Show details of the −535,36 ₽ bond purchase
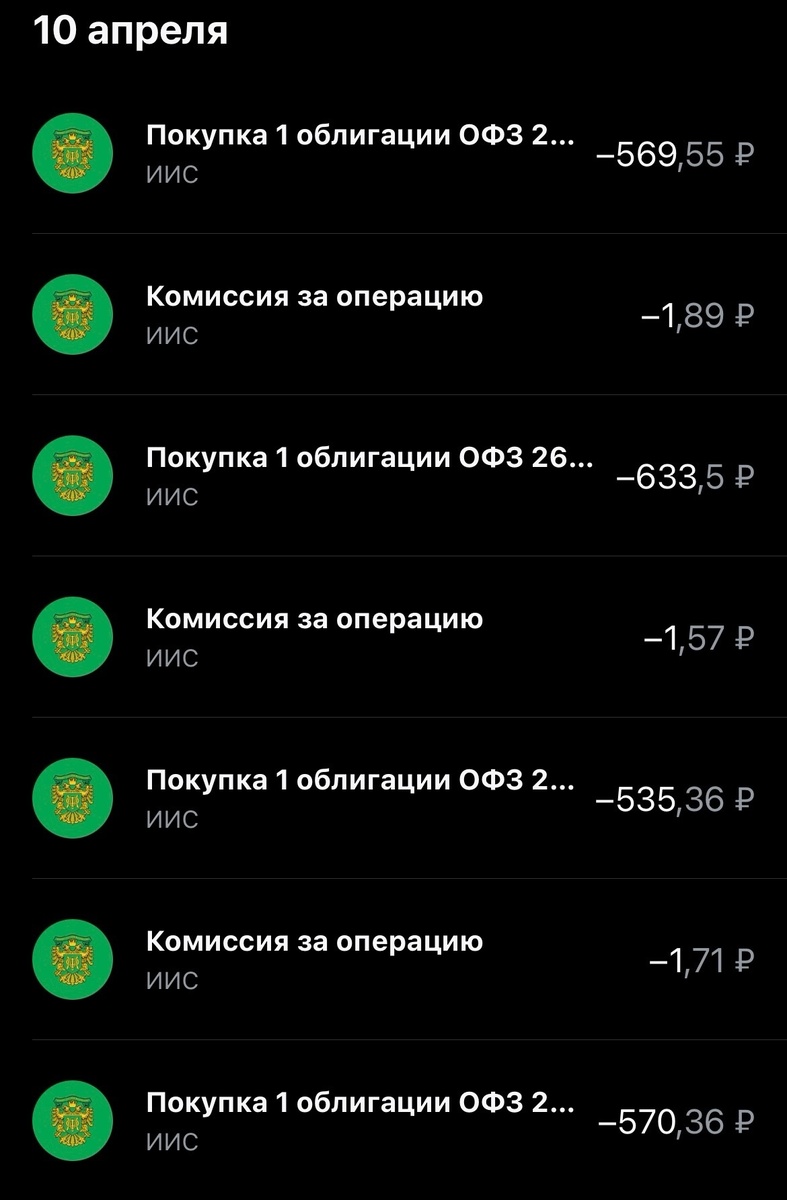The height and width of the screenshot is (1200, 787). [x=393, y=798]
